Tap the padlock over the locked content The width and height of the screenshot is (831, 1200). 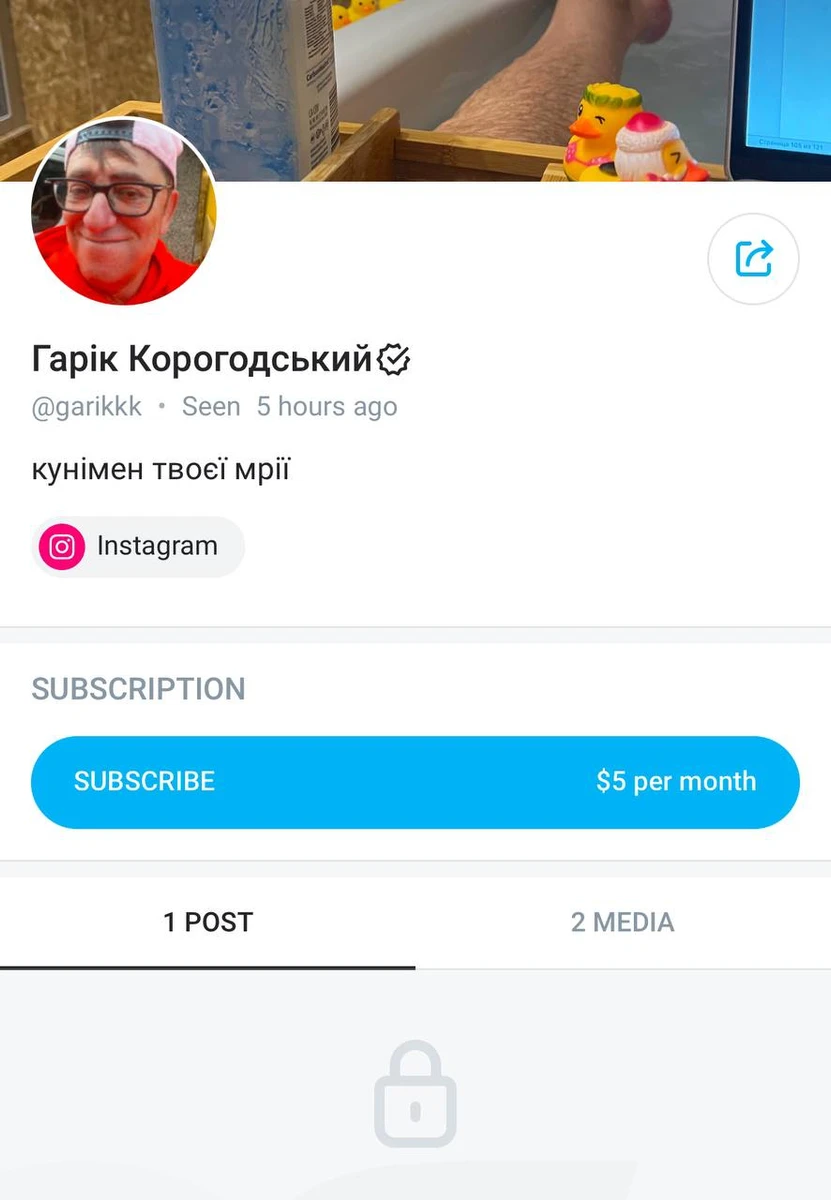[x=416, y=1093]
